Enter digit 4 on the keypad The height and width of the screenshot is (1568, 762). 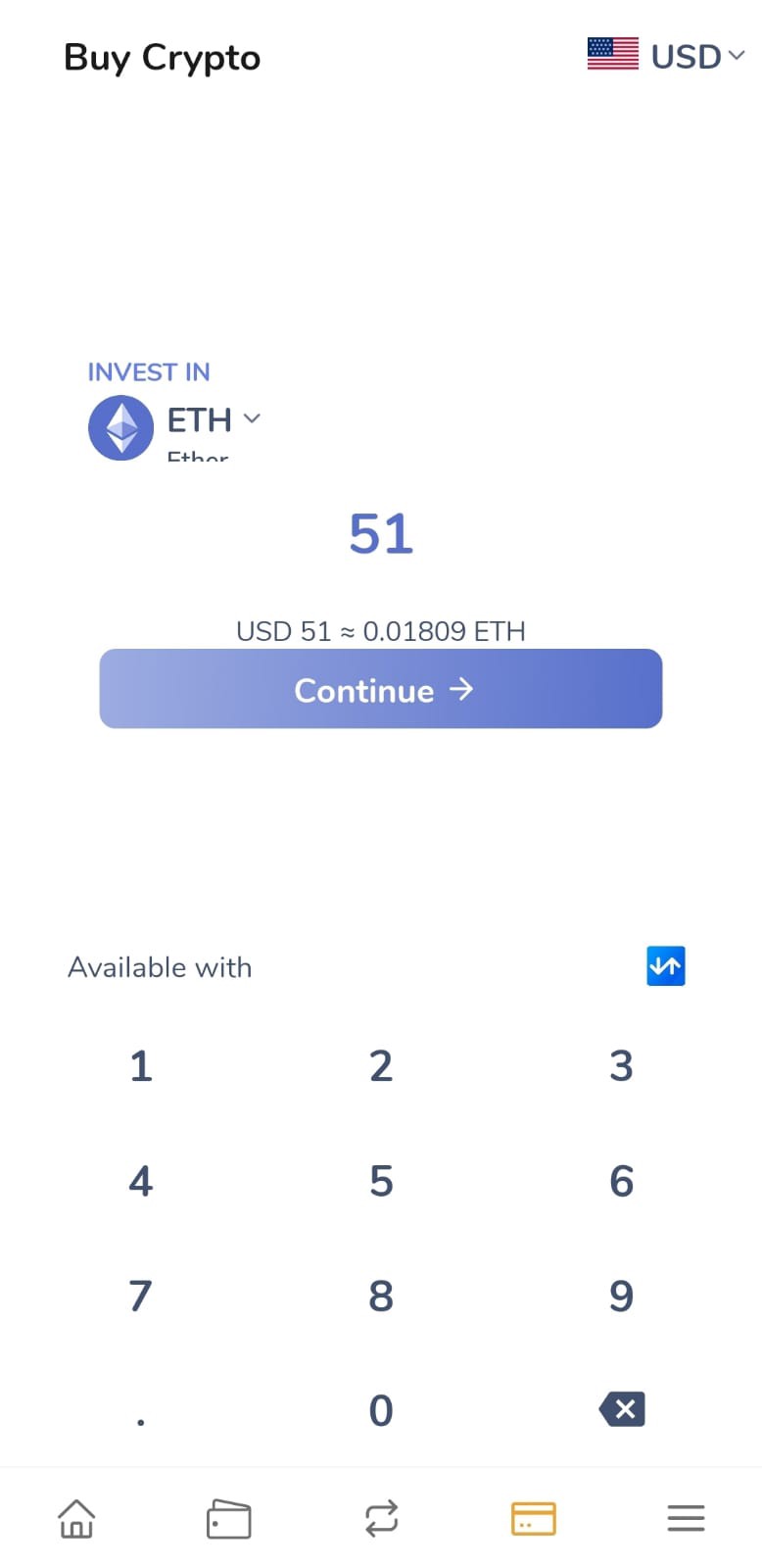pyautogui.click(x=141, y=1181)
